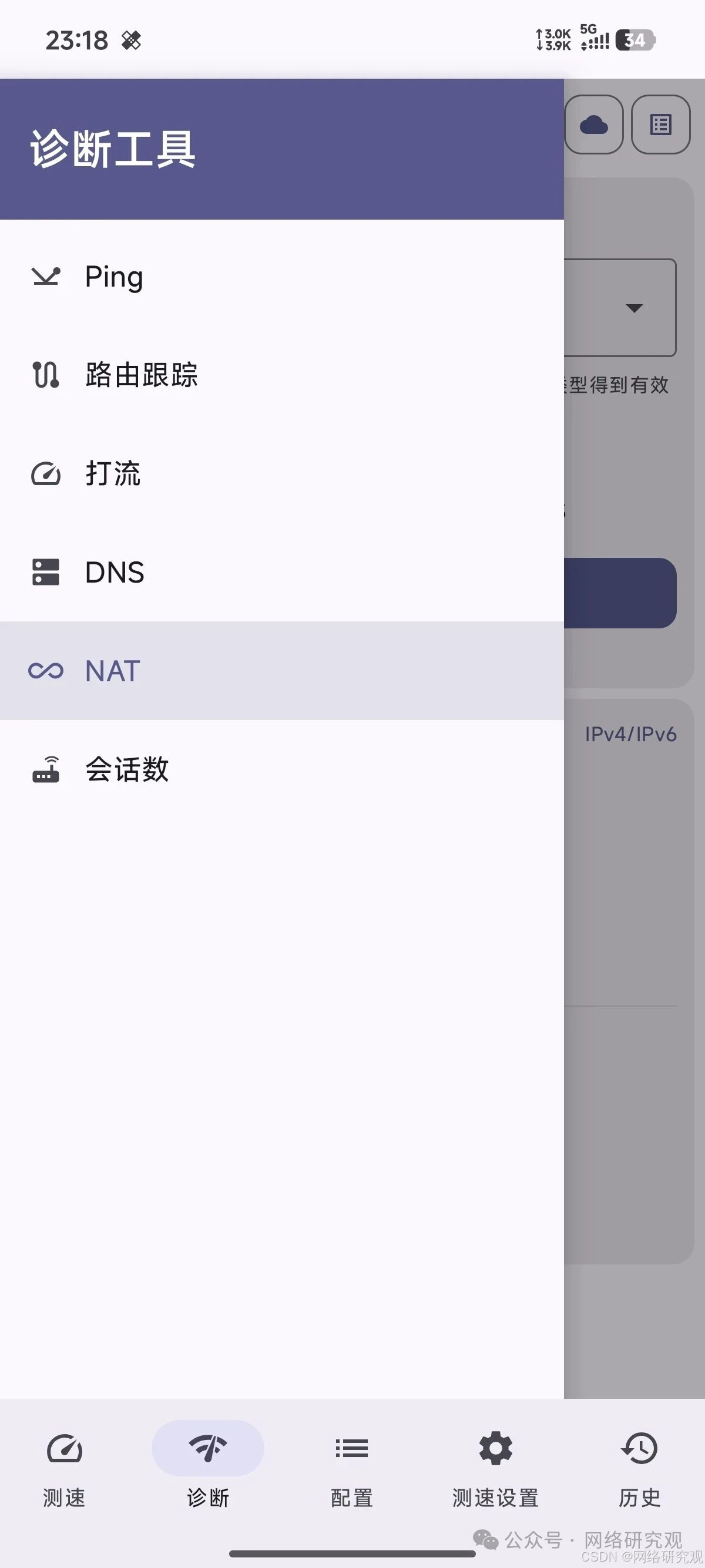The height and width of the screenshot is (1568, 705).
Task: Open the 会话数 tool
Action: [x=282, y=769]
